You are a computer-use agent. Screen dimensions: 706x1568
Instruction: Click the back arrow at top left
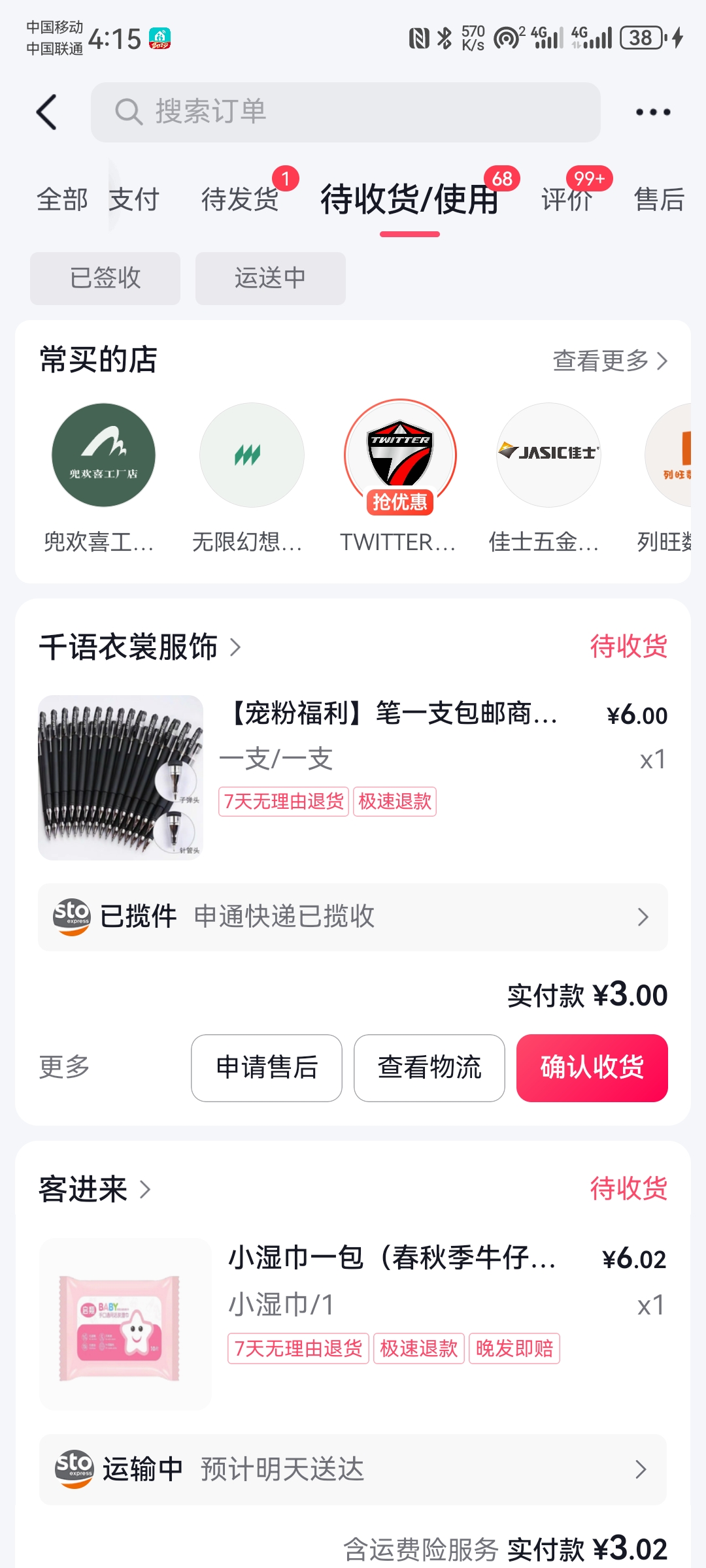point(46,112)
